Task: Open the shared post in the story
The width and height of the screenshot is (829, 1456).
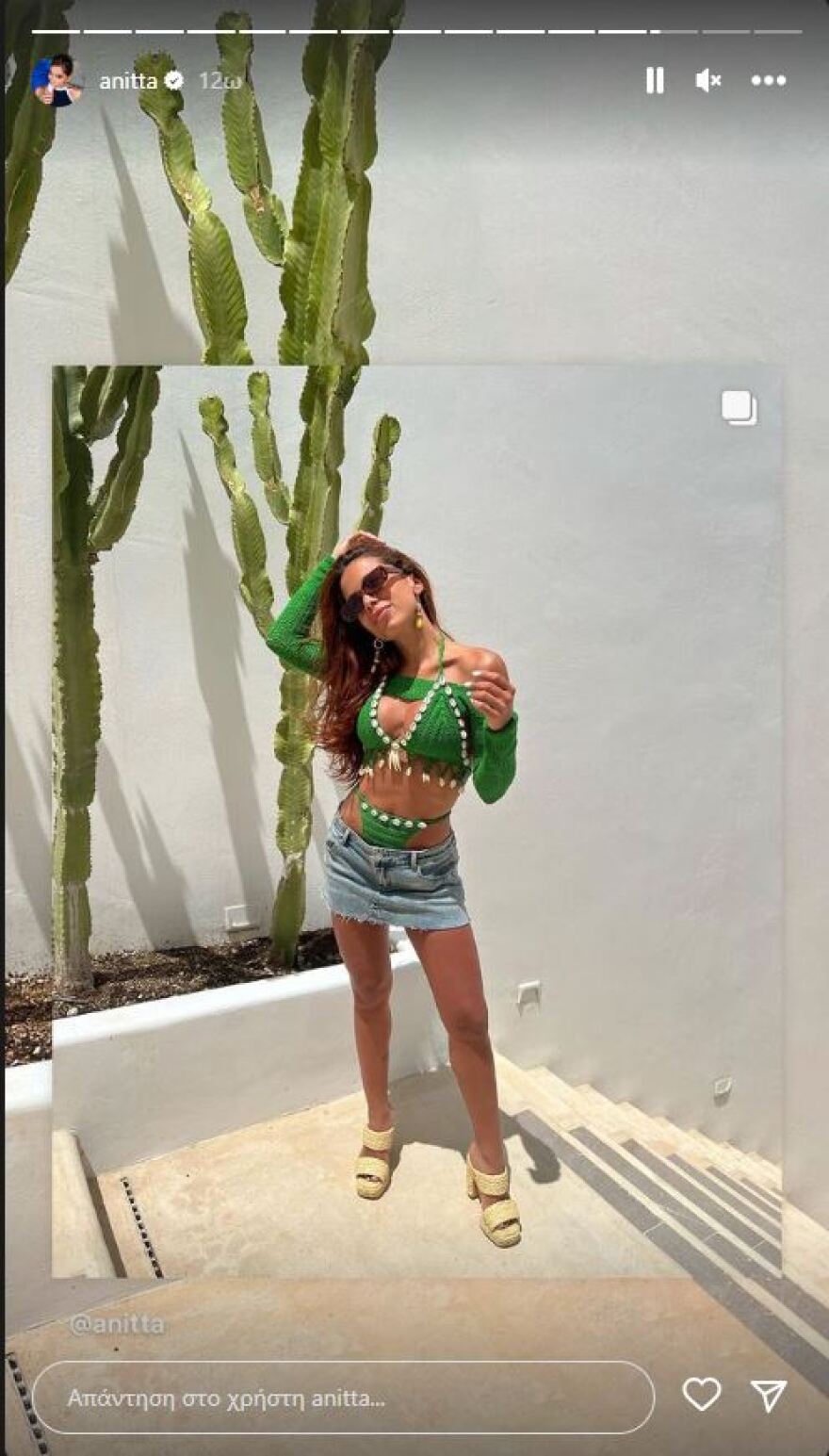Action: (x=416, y=820)
